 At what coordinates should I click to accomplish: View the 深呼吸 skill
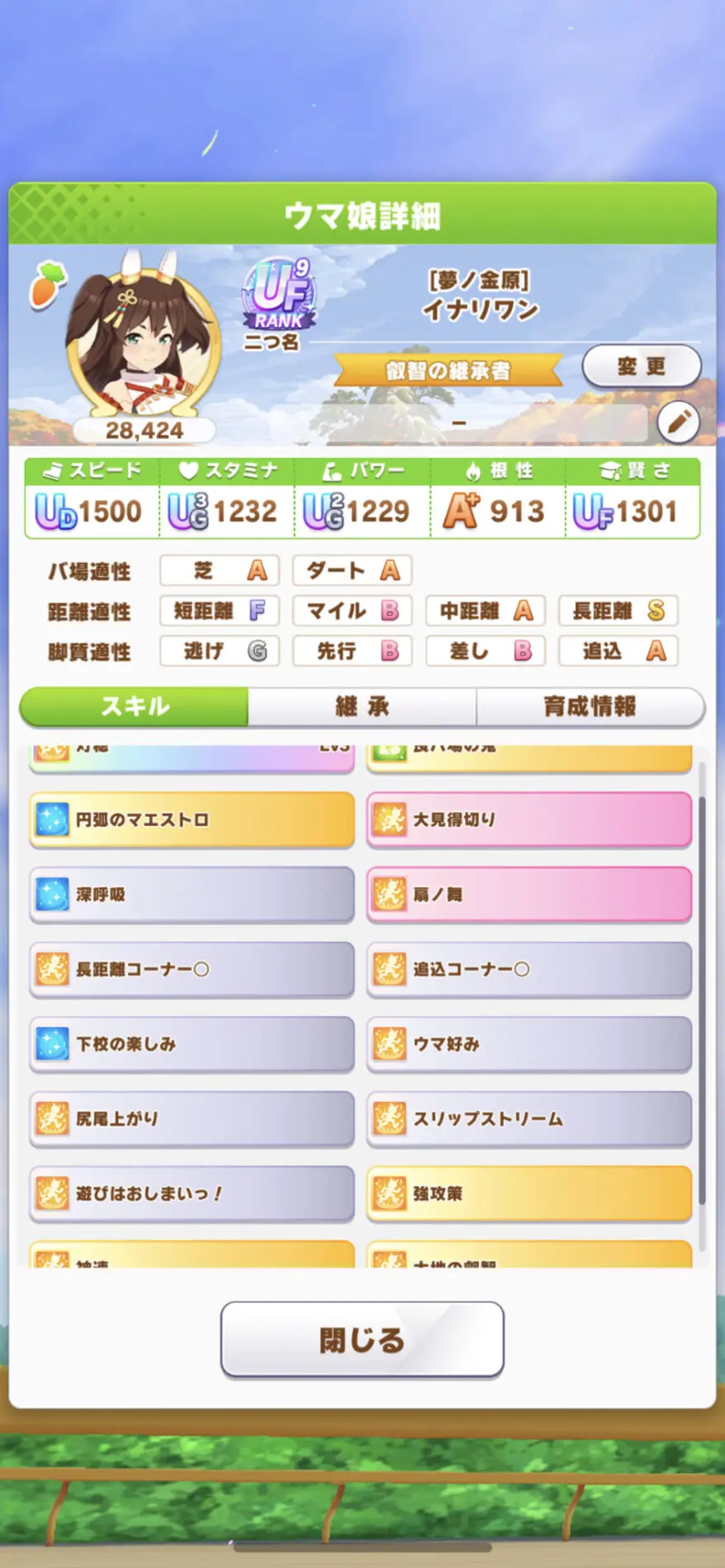point(192,895)
